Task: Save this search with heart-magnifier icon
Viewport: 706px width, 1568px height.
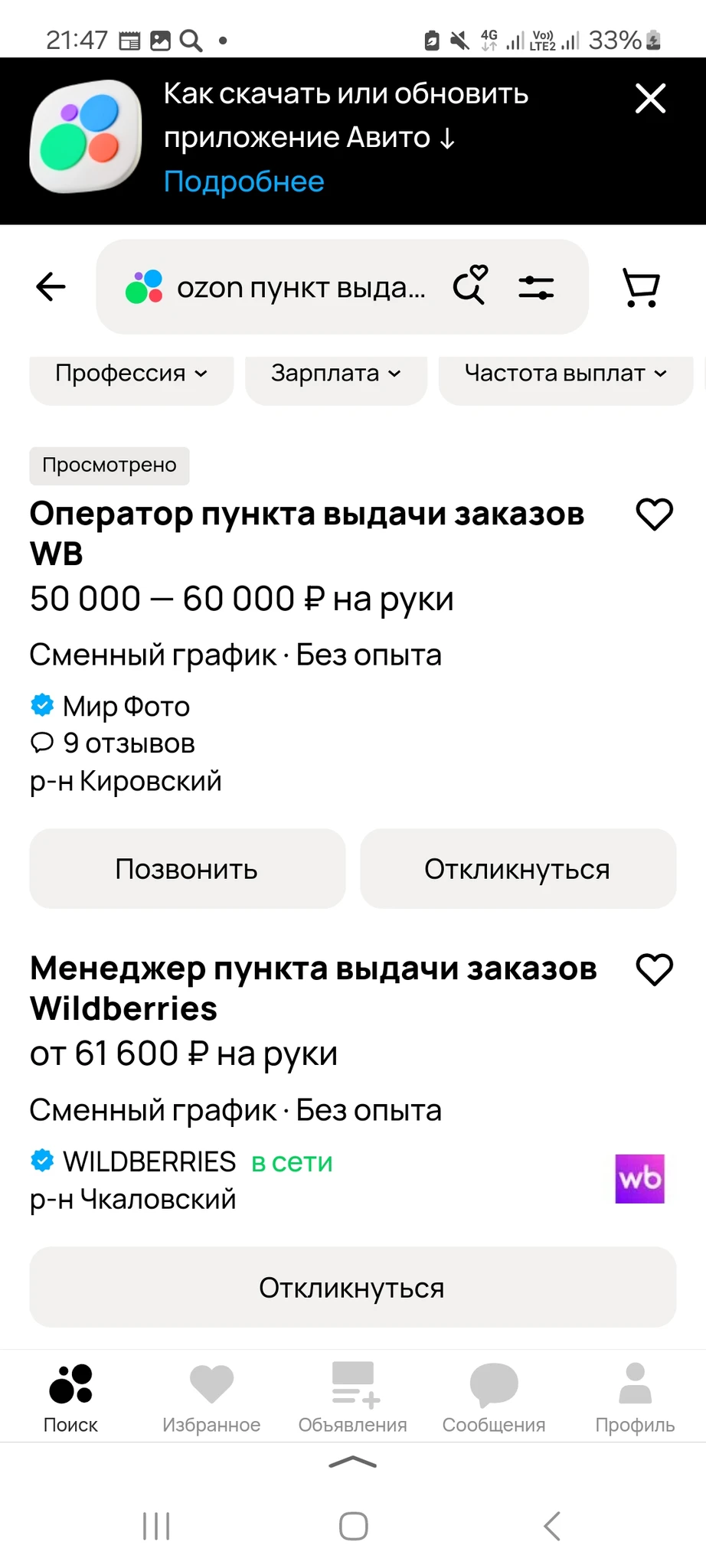Action: click(469, 286)
